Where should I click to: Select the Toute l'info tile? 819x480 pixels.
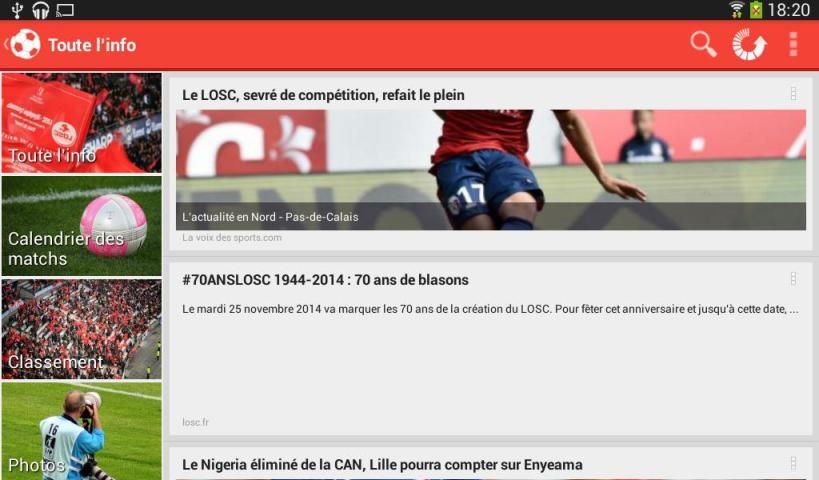(81, 122)
